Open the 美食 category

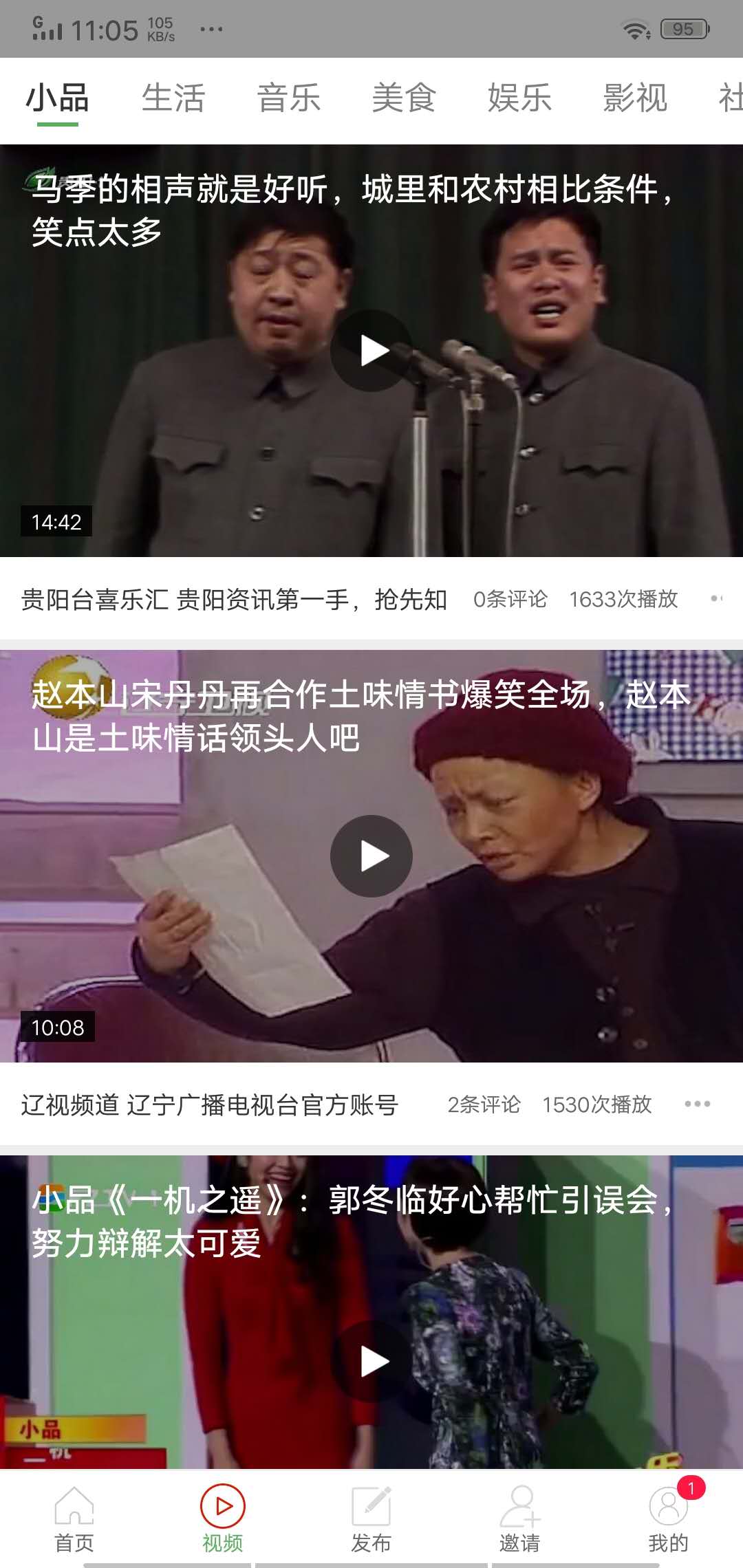[x=404, y=98]
